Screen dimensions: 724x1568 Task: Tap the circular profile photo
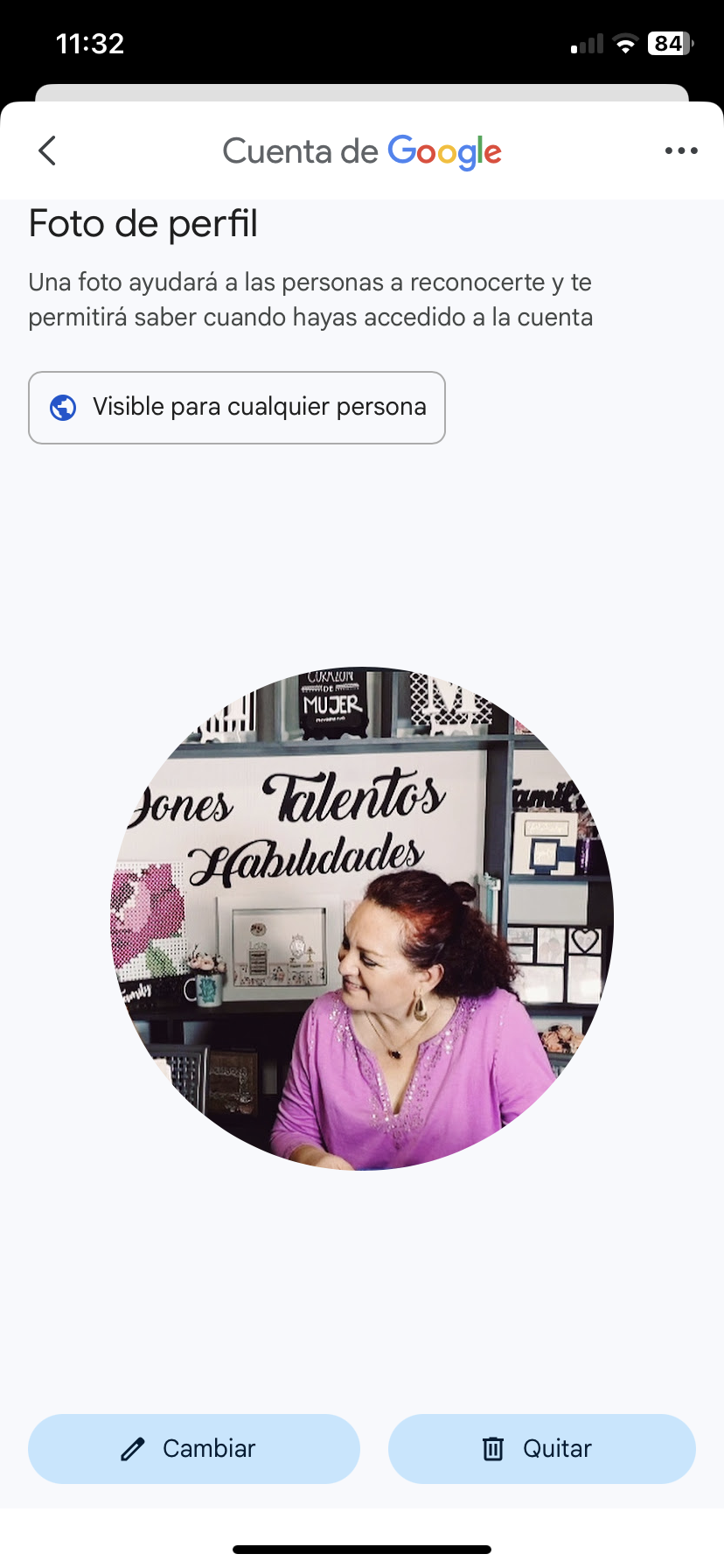click(362, 919)
